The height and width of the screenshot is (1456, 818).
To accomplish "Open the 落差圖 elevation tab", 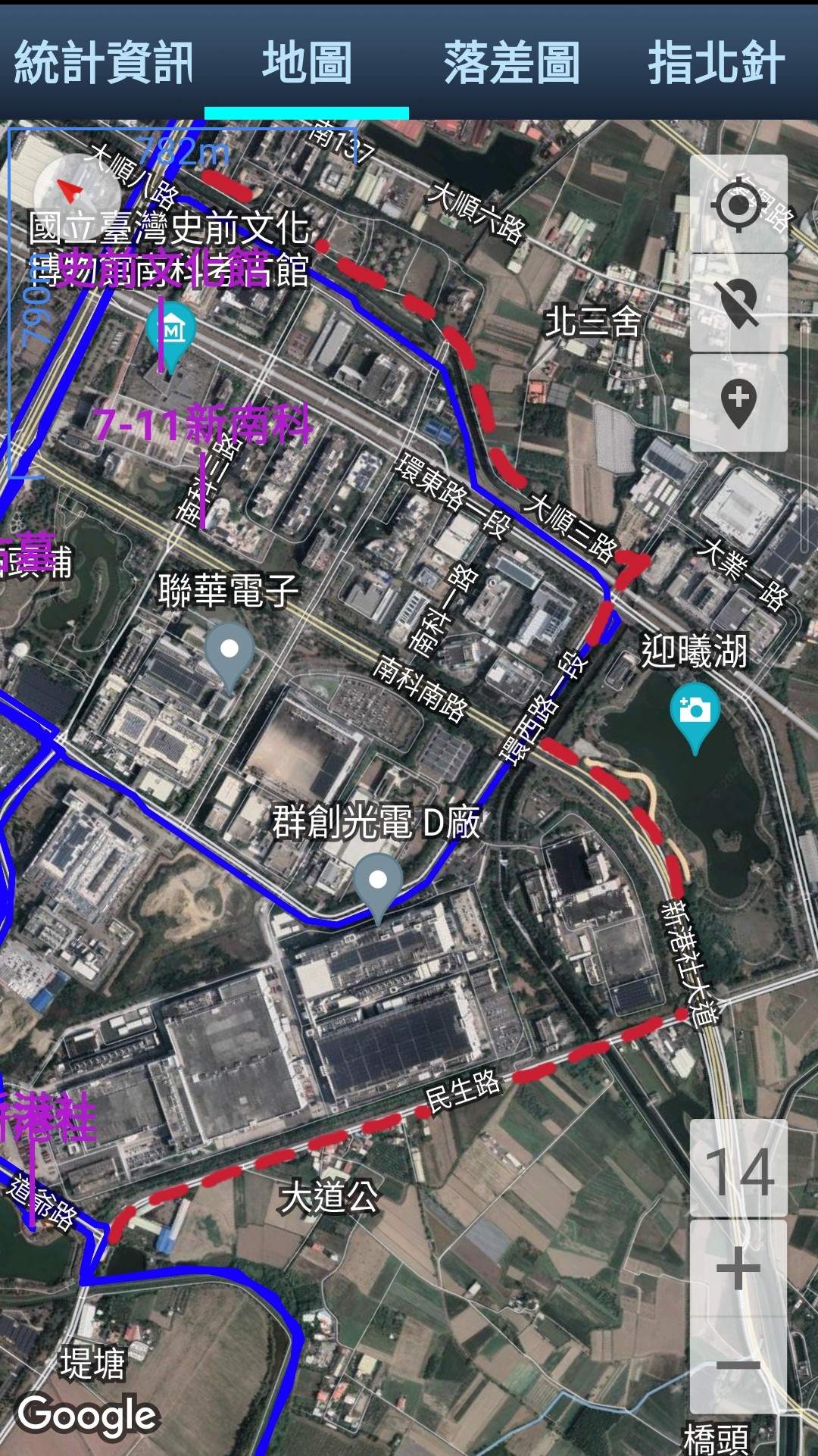I will click(x=511, y=62).
